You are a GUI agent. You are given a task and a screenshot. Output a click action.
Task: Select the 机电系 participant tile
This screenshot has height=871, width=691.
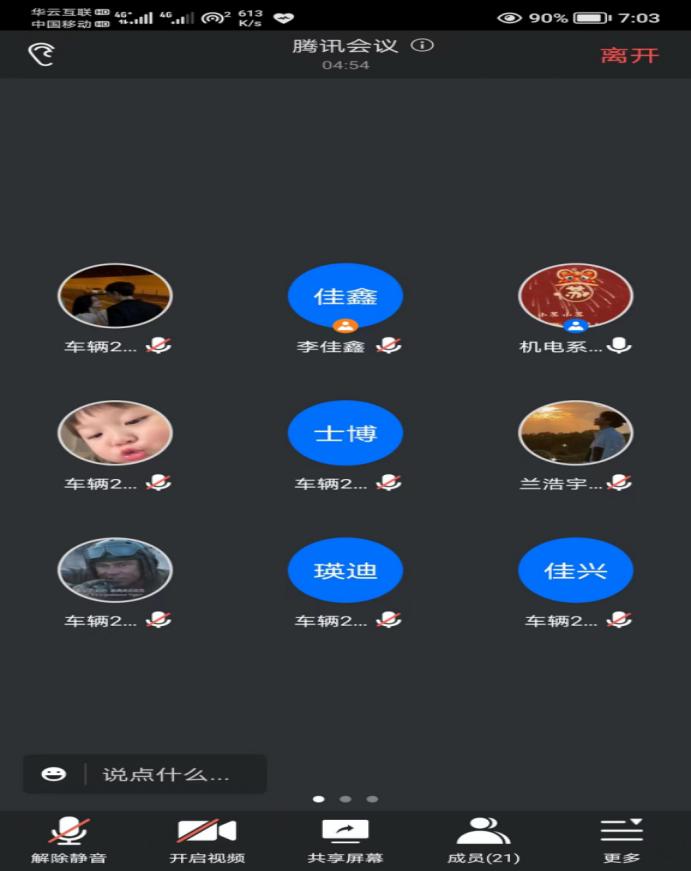click(575, 297)
